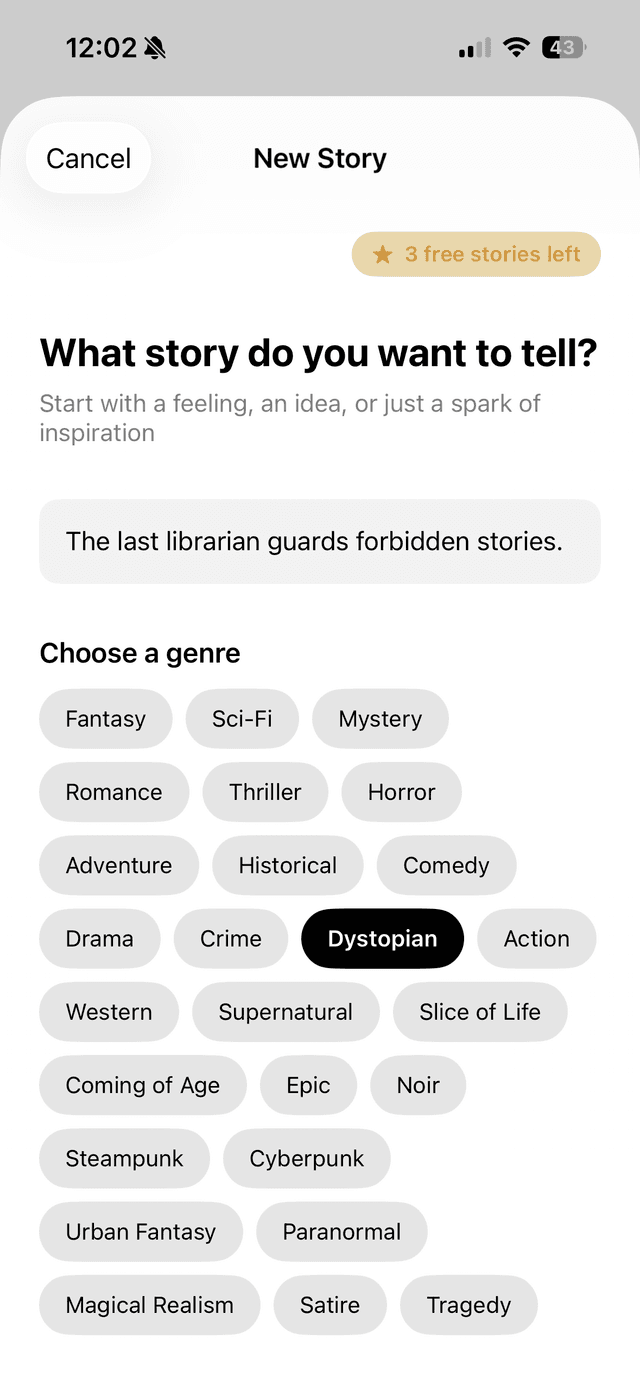Choose the Thriller genre

coord(265,792)
